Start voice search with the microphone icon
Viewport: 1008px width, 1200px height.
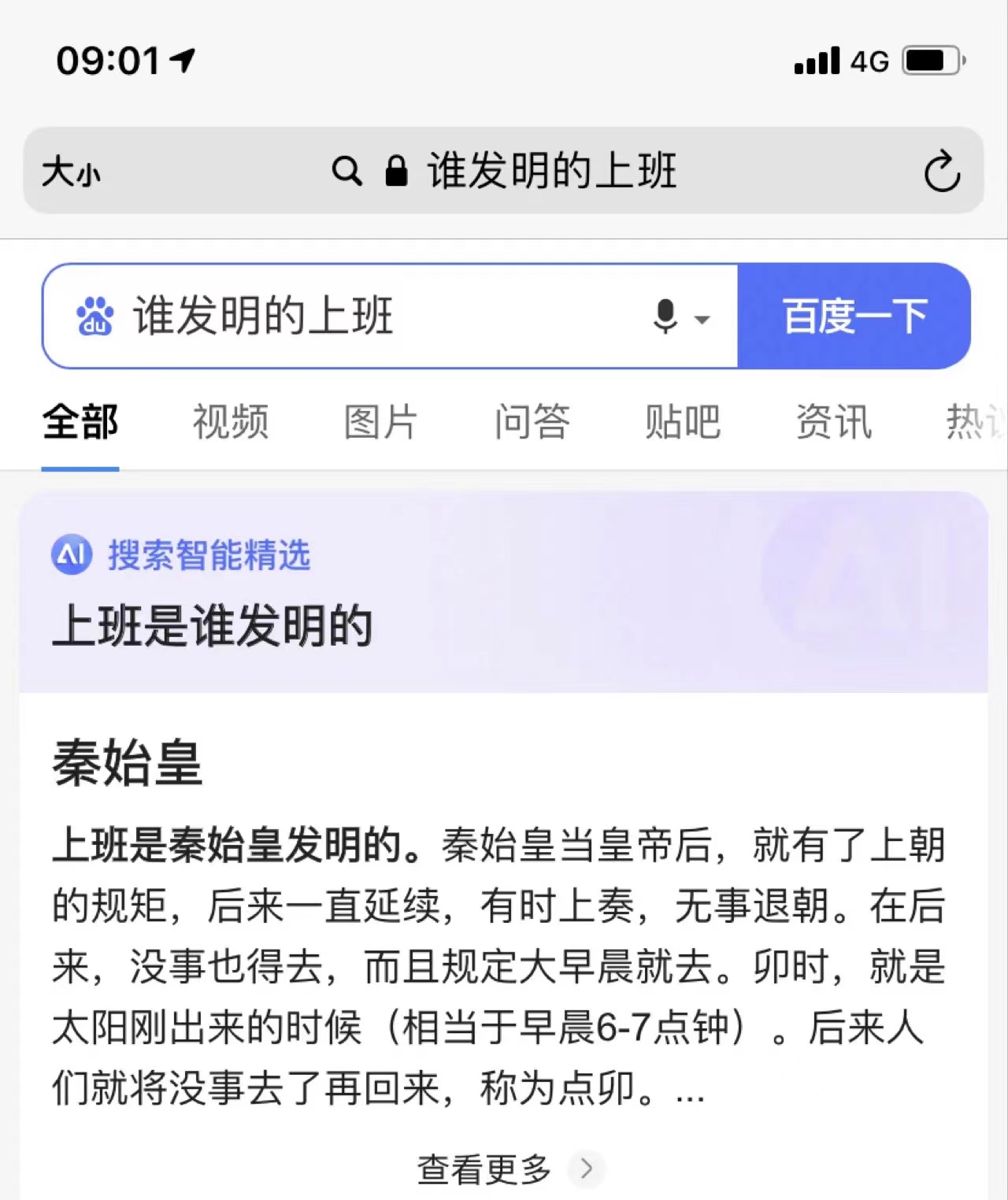(666, 316)
